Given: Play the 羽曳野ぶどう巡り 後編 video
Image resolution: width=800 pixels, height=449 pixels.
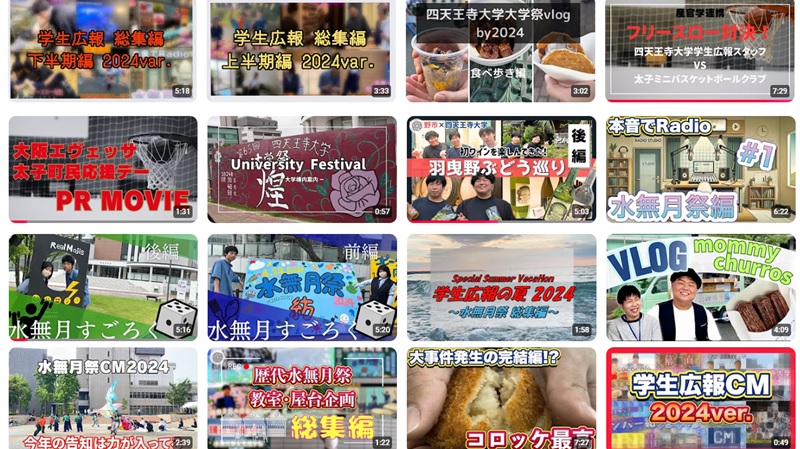Looking at the screenshot, I should pyautogui.click(x=500, y=168).
